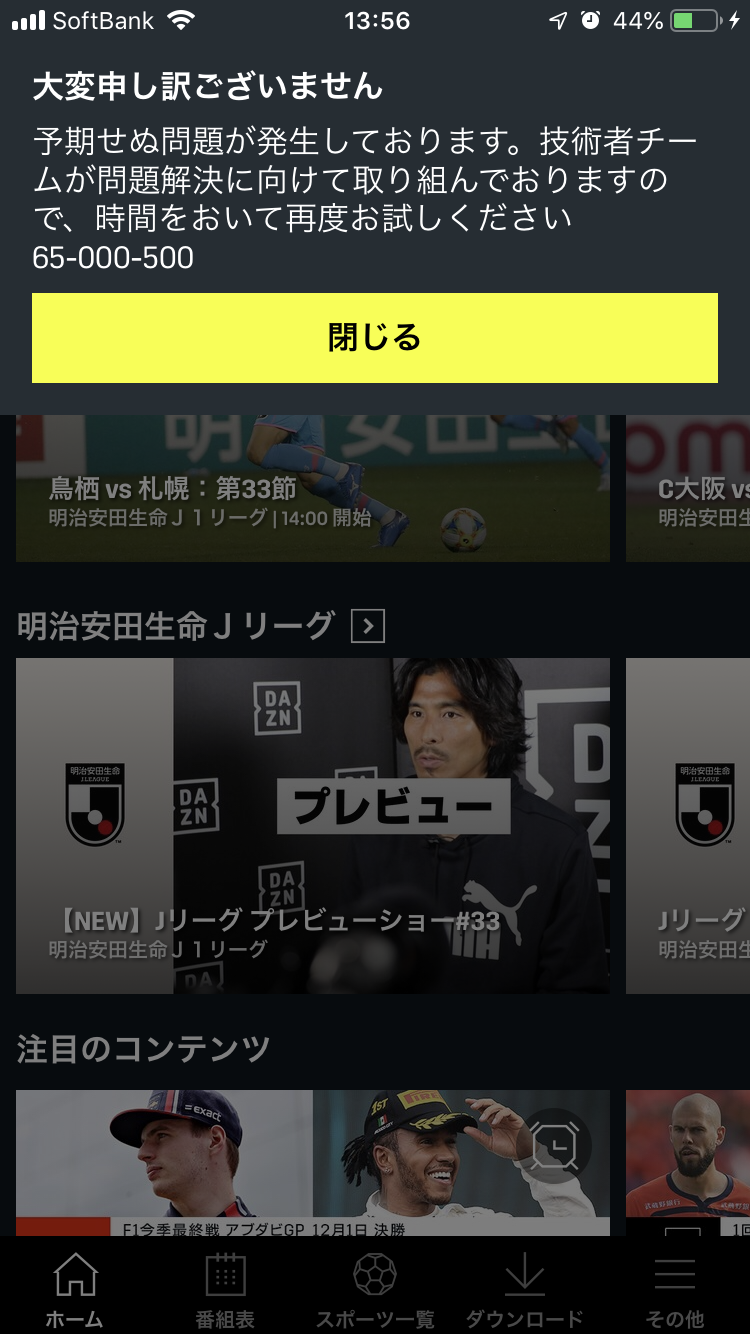View the ダウンロード tab
Viewport: 750px width, 1334px height.
point(524,1290)
